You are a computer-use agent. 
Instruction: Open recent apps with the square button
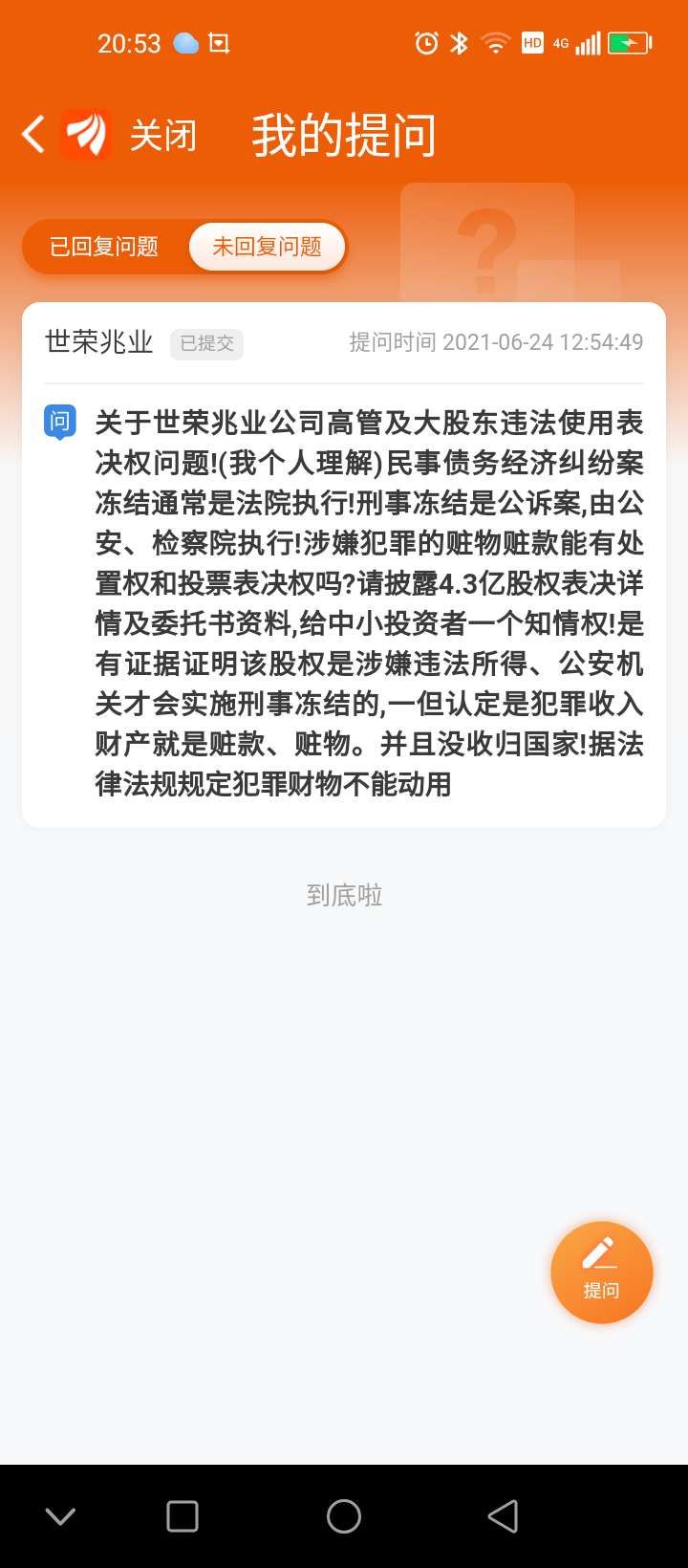pos(183,1516)
